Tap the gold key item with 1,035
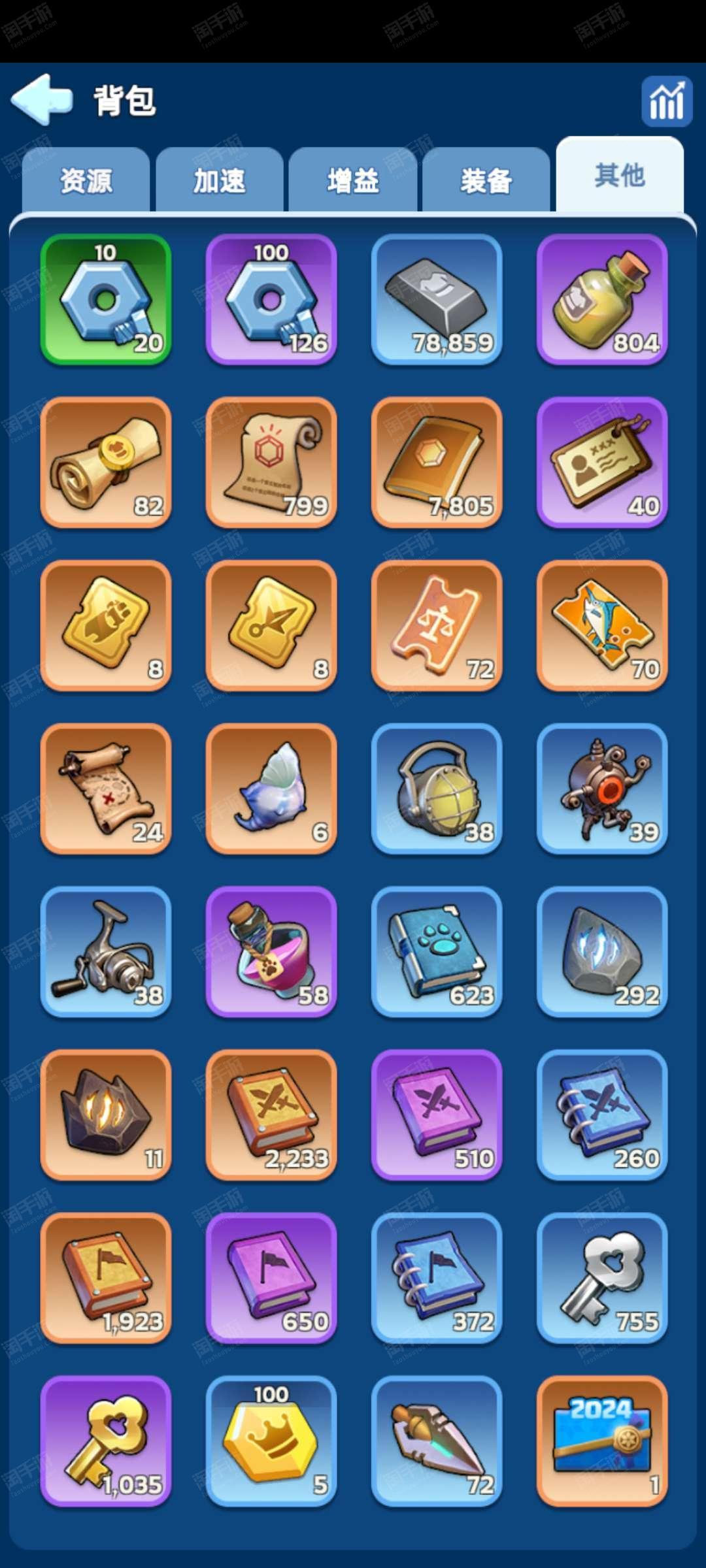The width and height of the screenshot is (706, 1568). click(x=106, y=1441)
